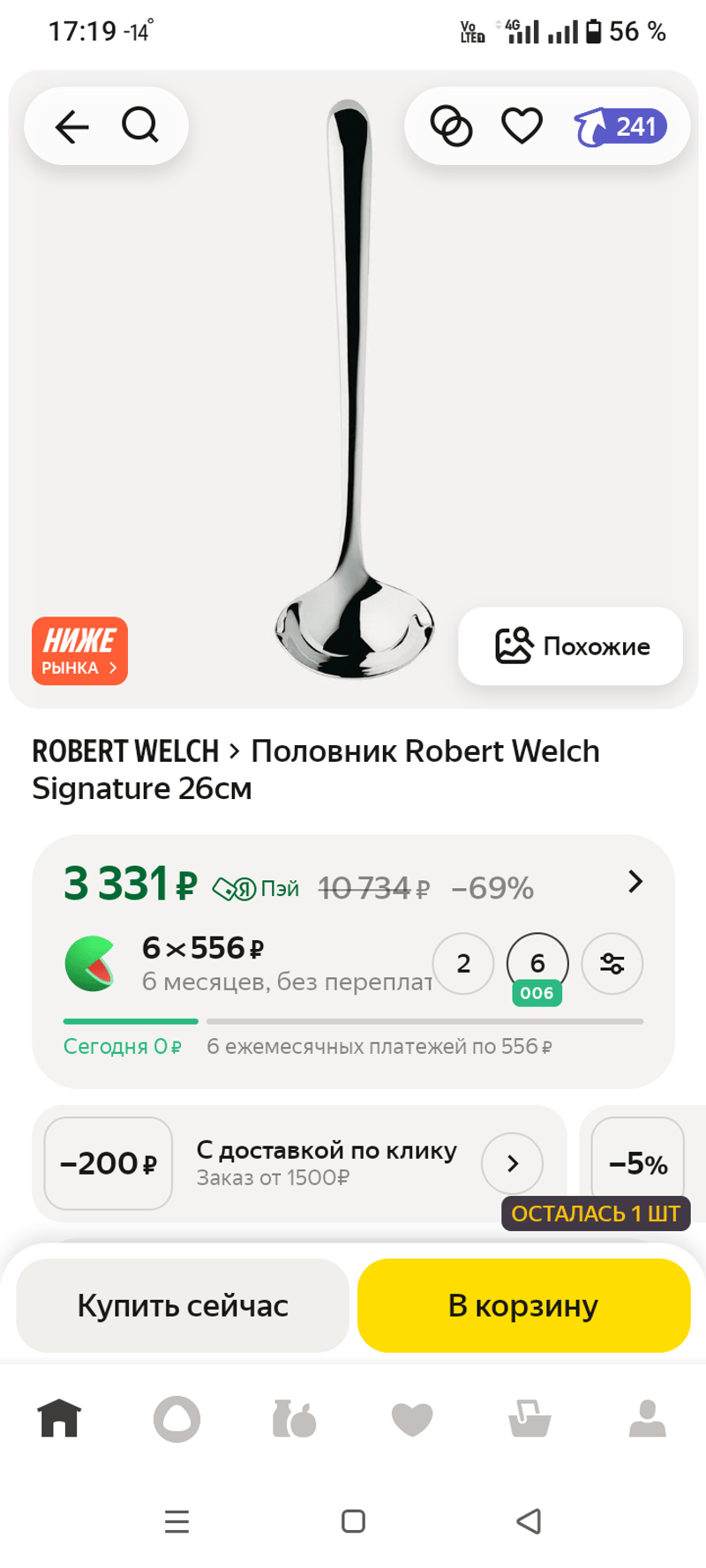Go back using the arrow icon

72,126
